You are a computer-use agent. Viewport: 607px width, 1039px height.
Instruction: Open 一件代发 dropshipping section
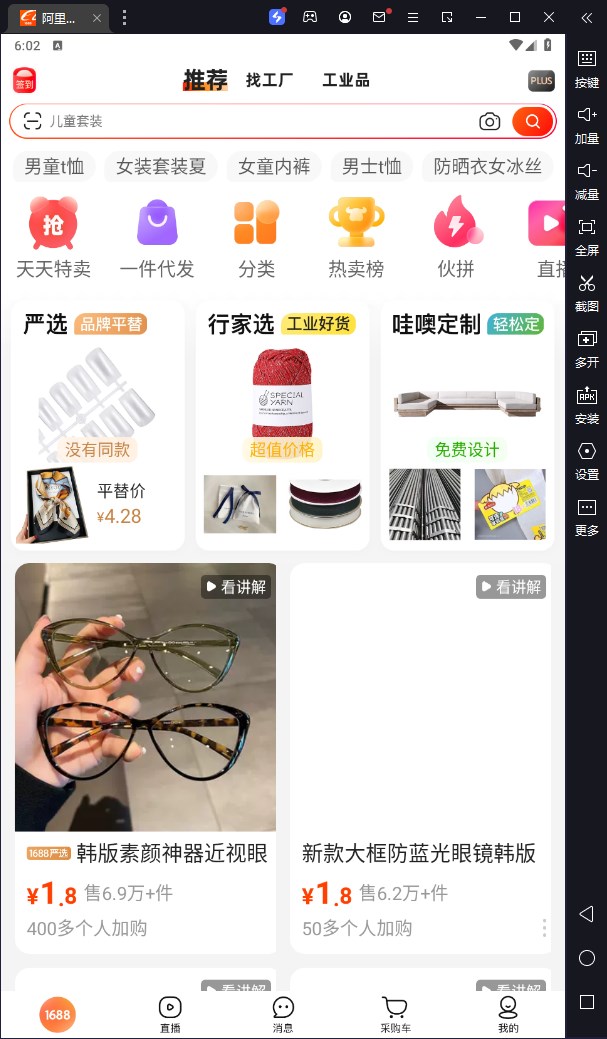[x=157, y=237]
